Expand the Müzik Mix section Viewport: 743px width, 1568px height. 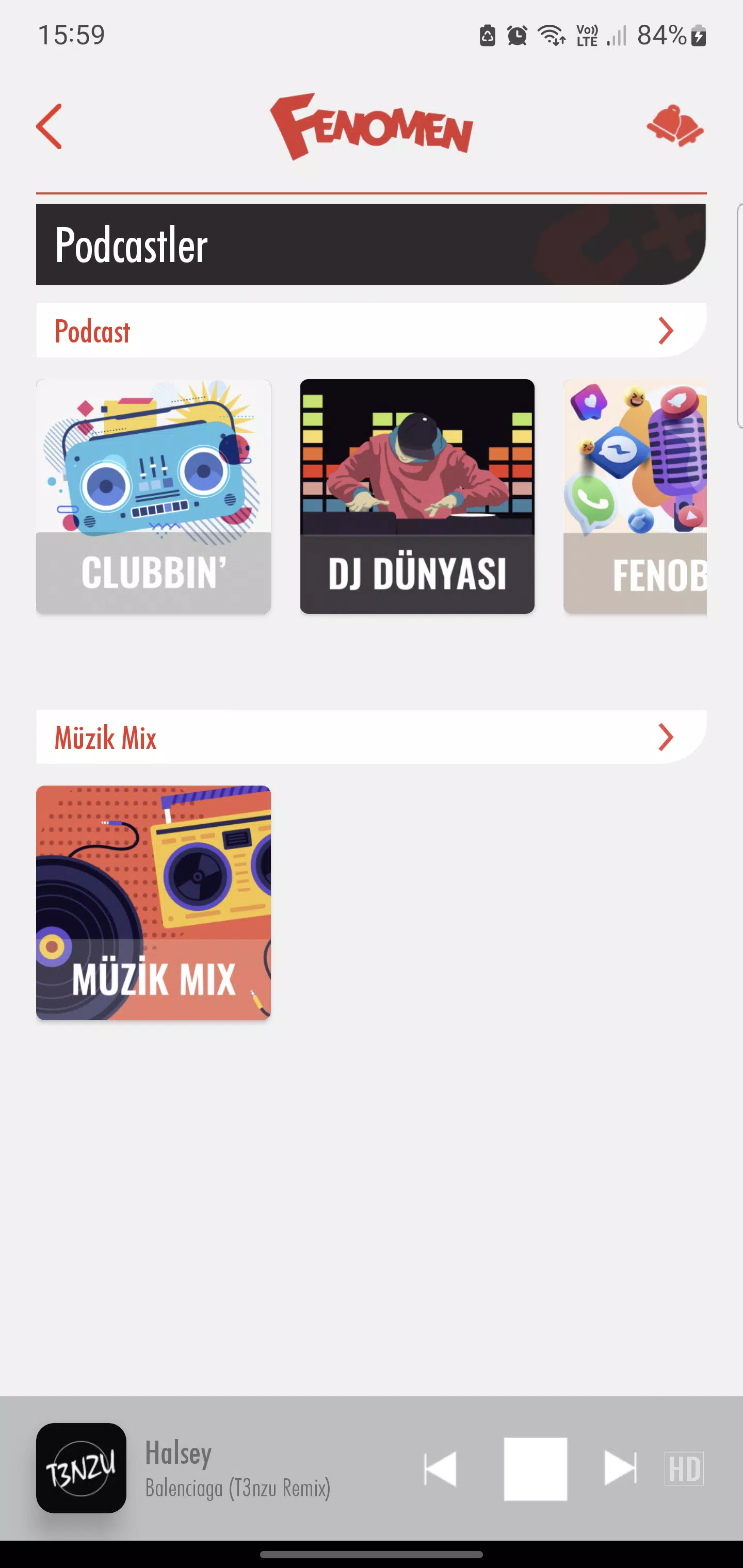click(x=665, y=737)
